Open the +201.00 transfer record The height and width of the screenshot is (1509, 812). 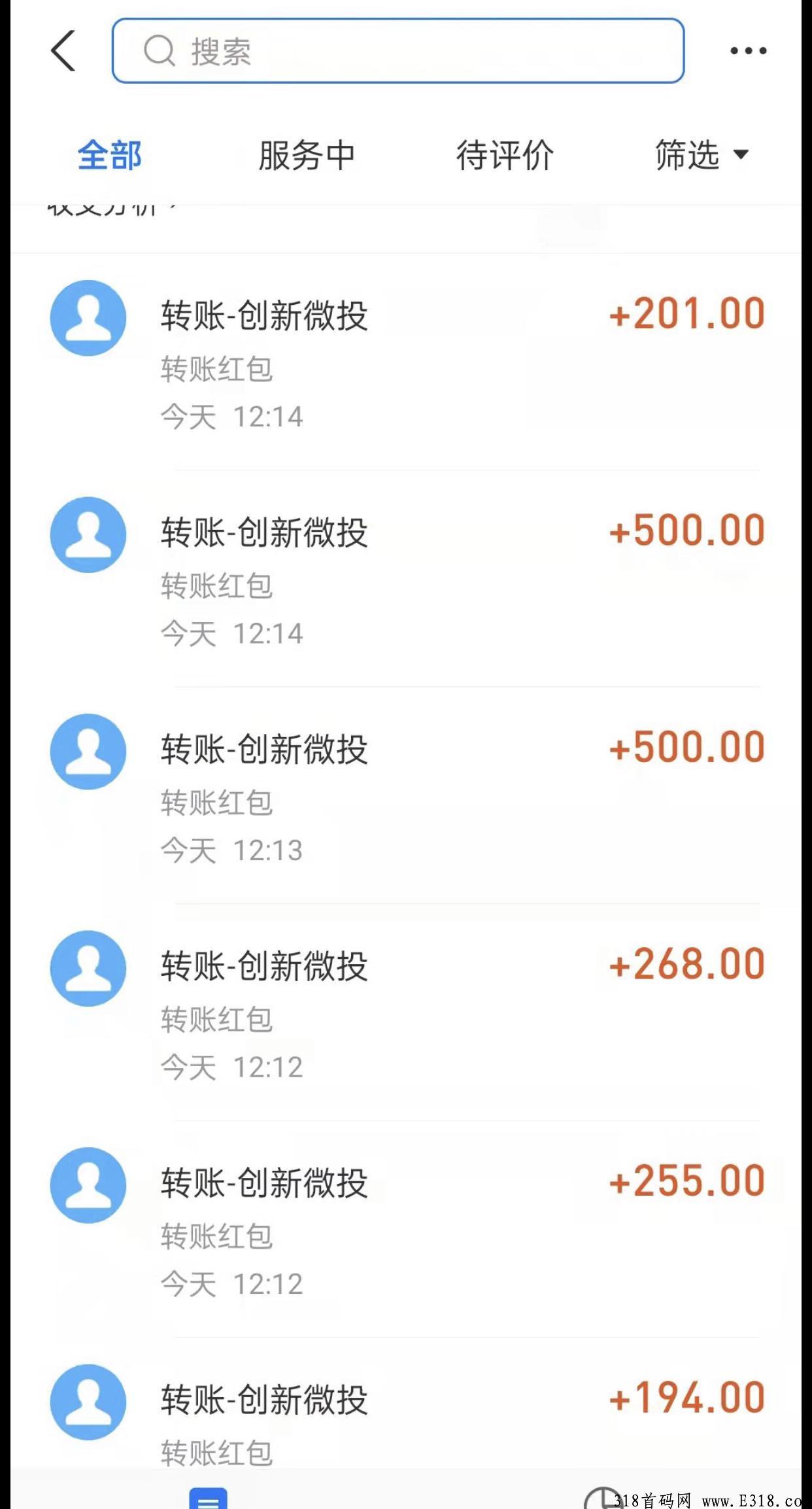pos(406,362)
